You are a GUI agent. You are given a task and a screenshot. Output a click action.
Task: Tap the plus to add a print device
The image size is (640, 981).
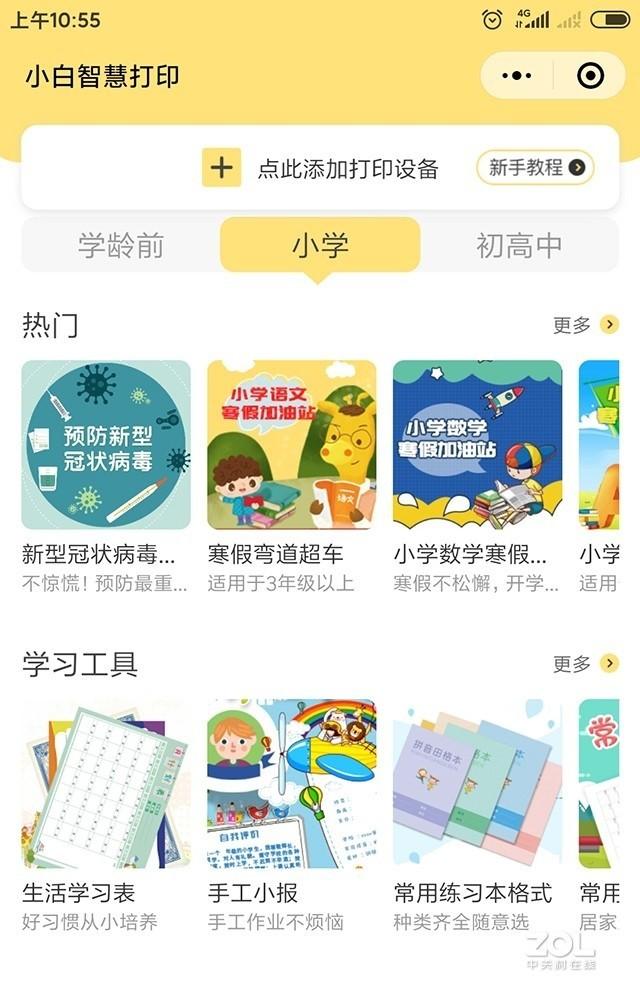[221, 168]
